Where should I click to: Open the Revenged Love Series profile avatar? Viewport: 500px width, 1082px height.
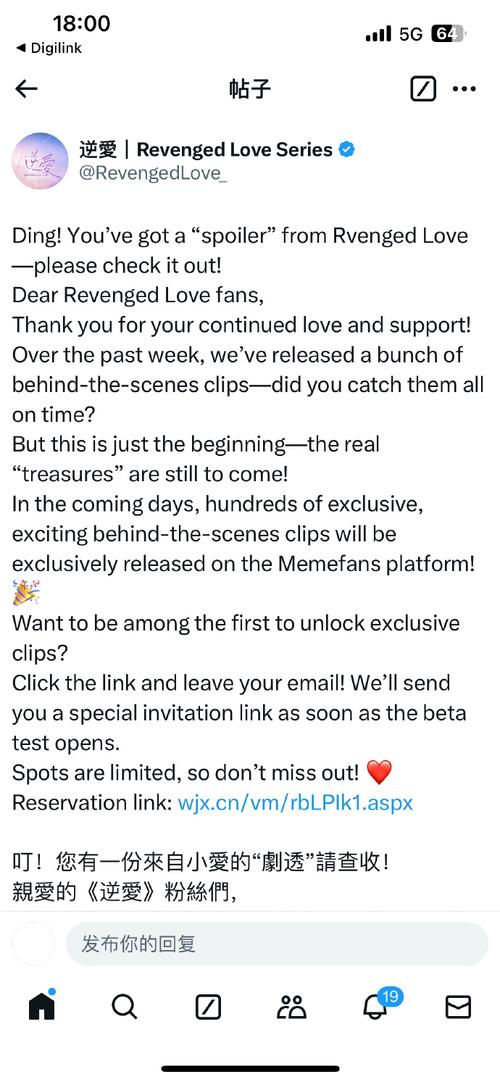(x=40, y=160)
